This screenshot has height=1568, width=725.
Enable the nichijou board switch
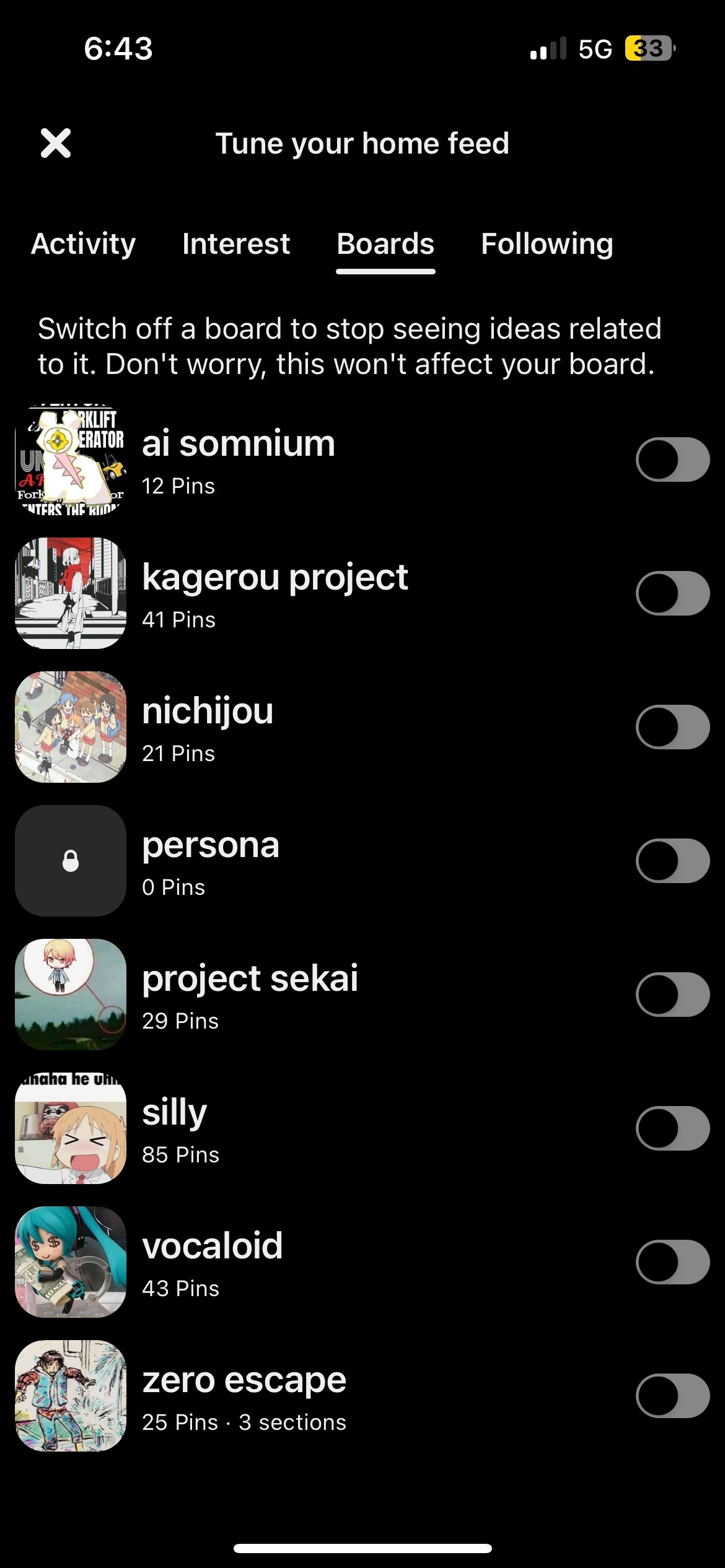click(672, 727)
